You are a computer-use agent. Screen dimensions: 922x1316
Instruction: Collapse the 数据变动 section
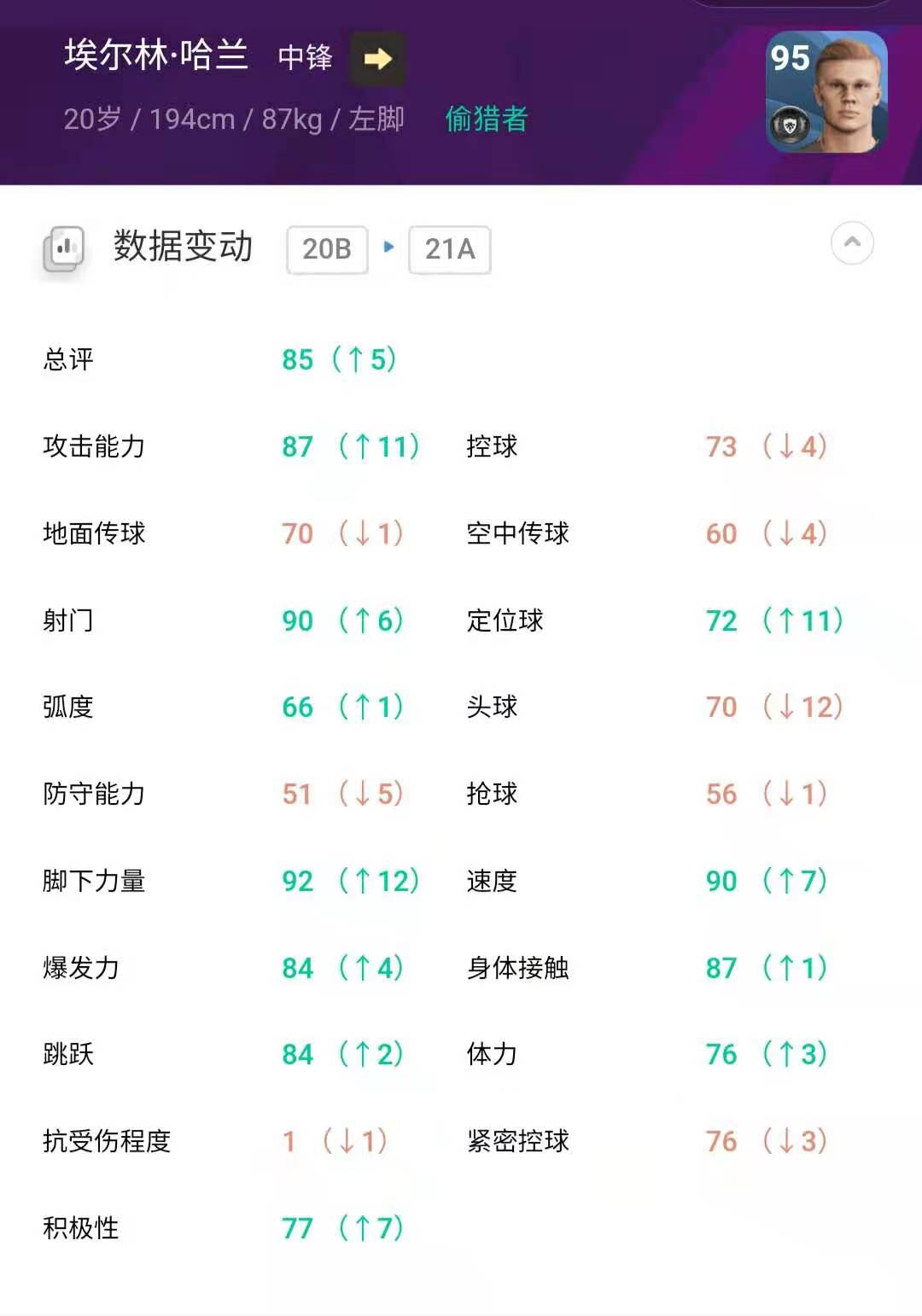(852, 243)
